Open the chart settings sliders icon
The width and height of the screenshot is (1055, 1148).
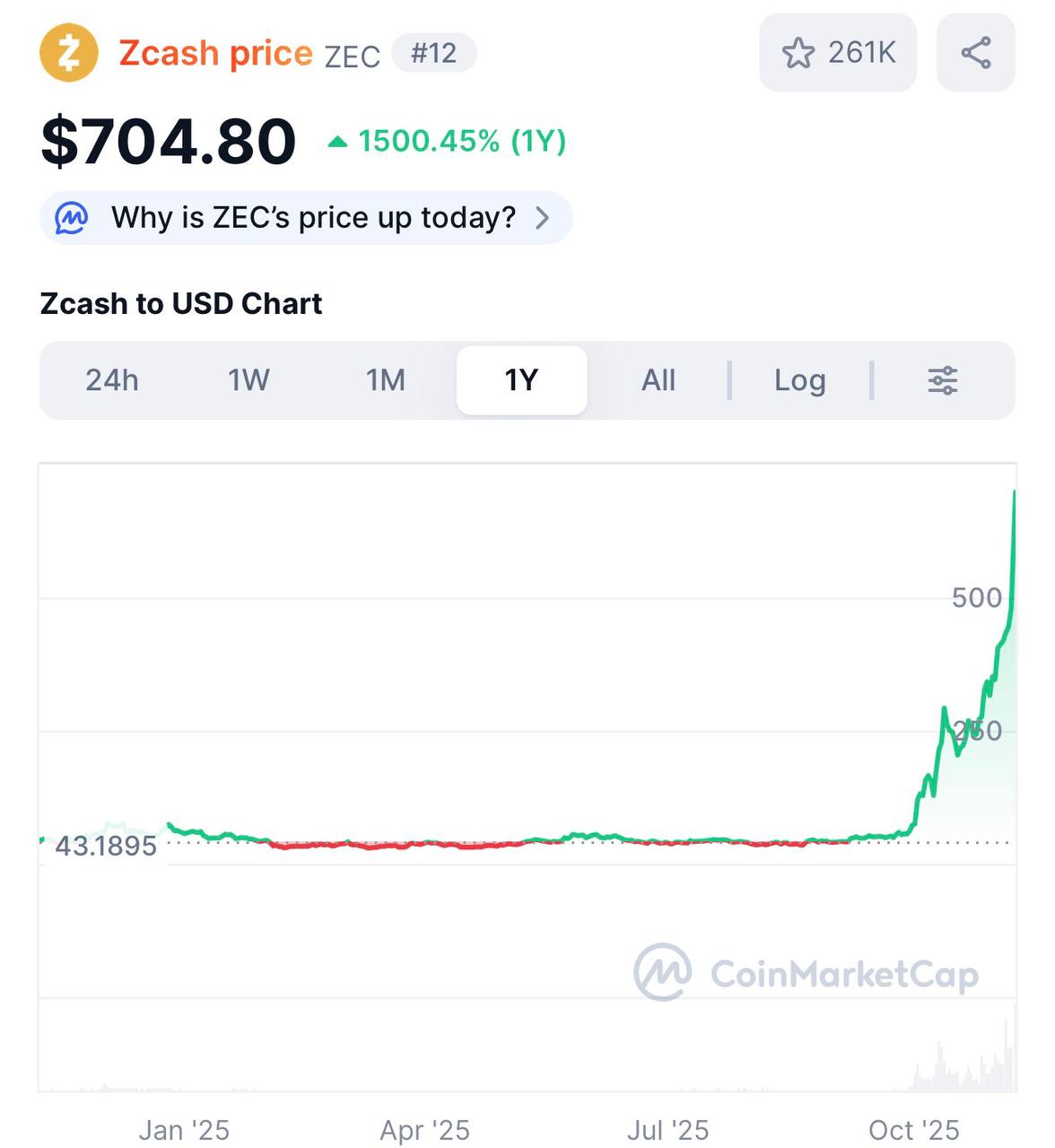click(943, 380)
